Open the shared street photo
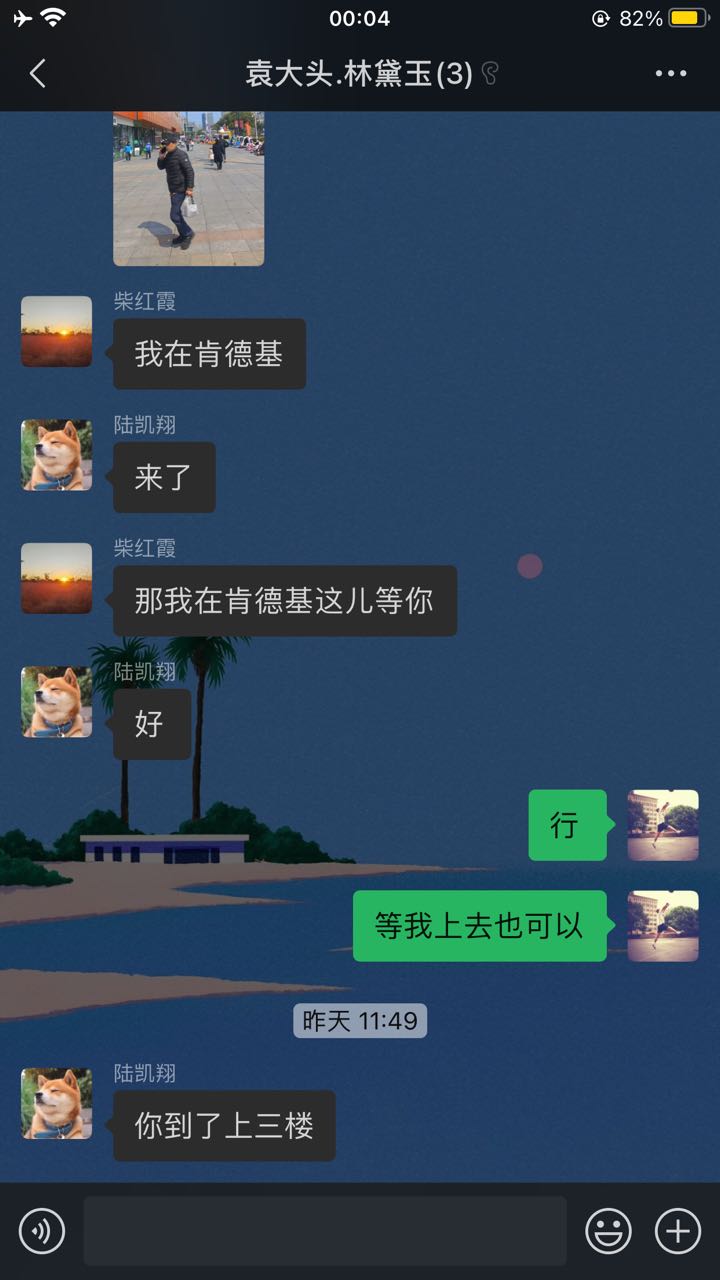The width and height of the screenshot is (720, 1280). (x=188, y=188)
